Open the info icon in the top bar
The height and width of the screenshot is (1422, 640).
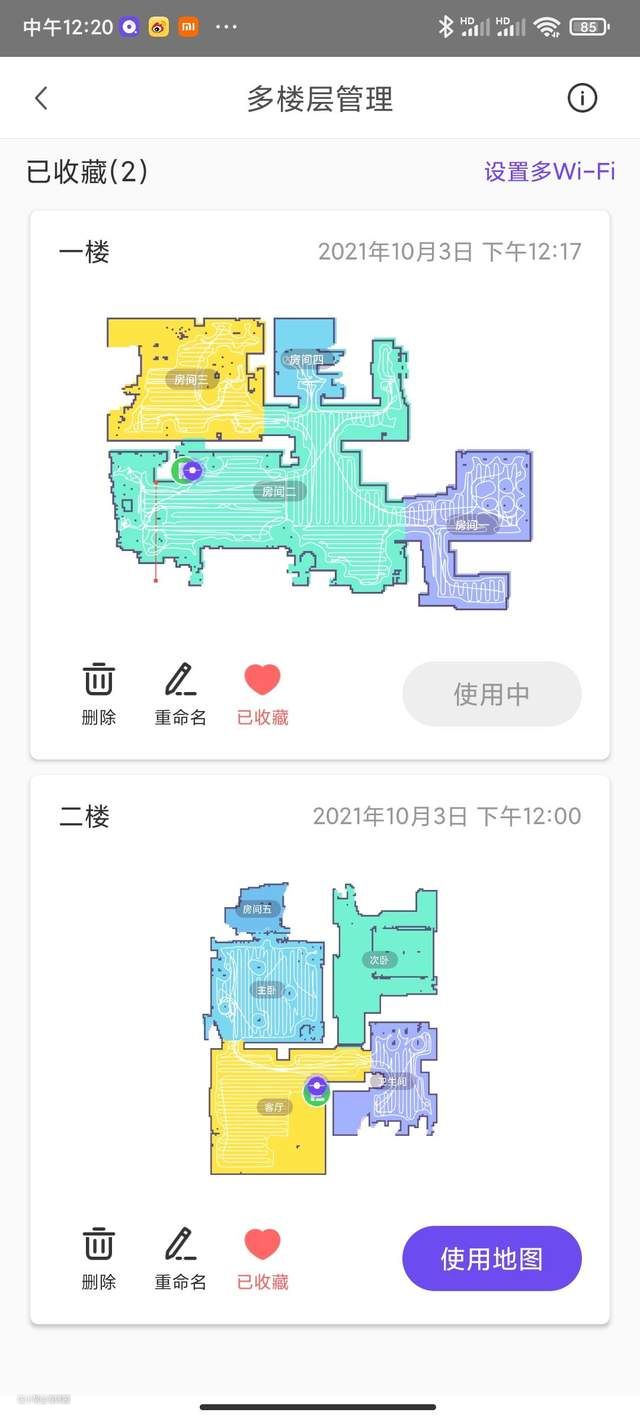(x=582, y=98)
